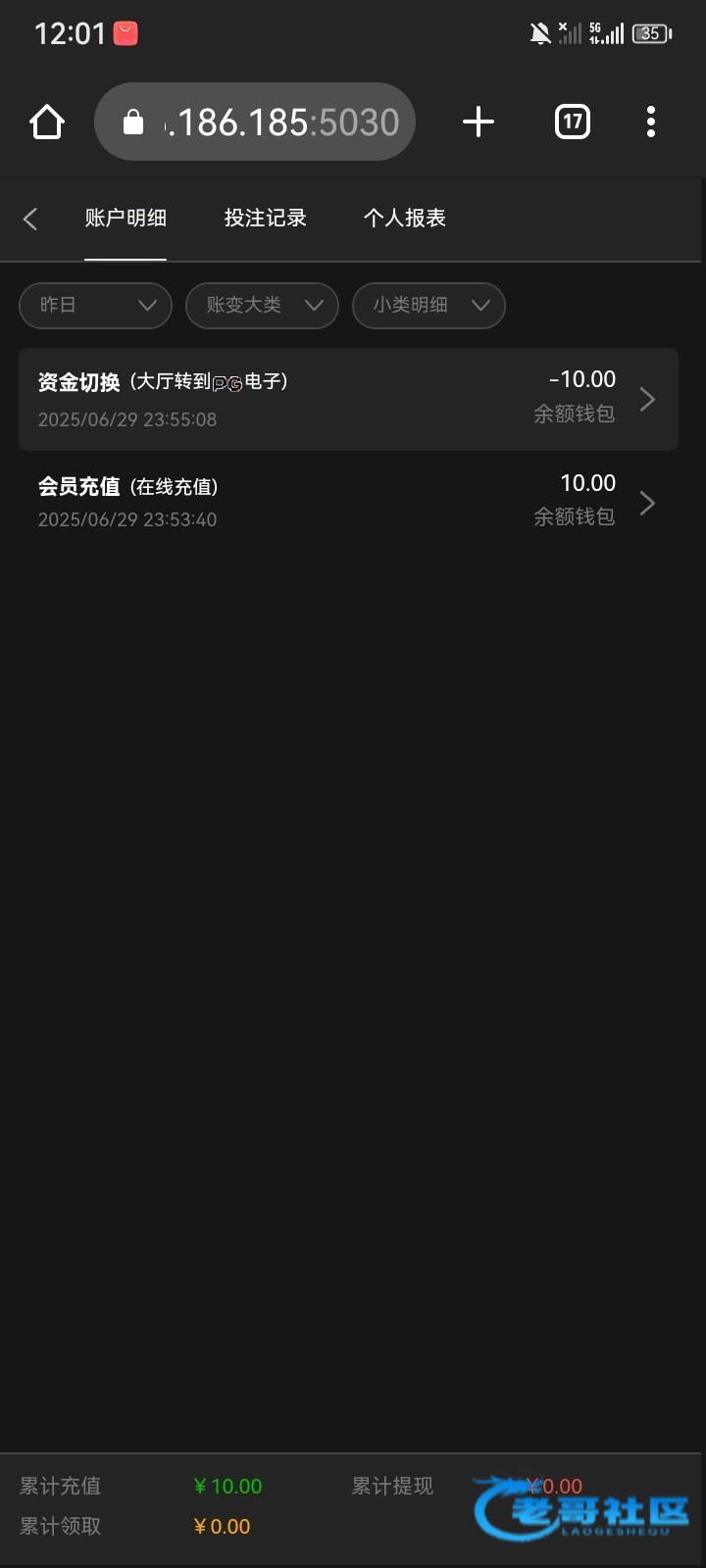This screenshot has width=706, height=1568.
Task: Switch to the 个人报表 tab
Action: click(404, 219)
